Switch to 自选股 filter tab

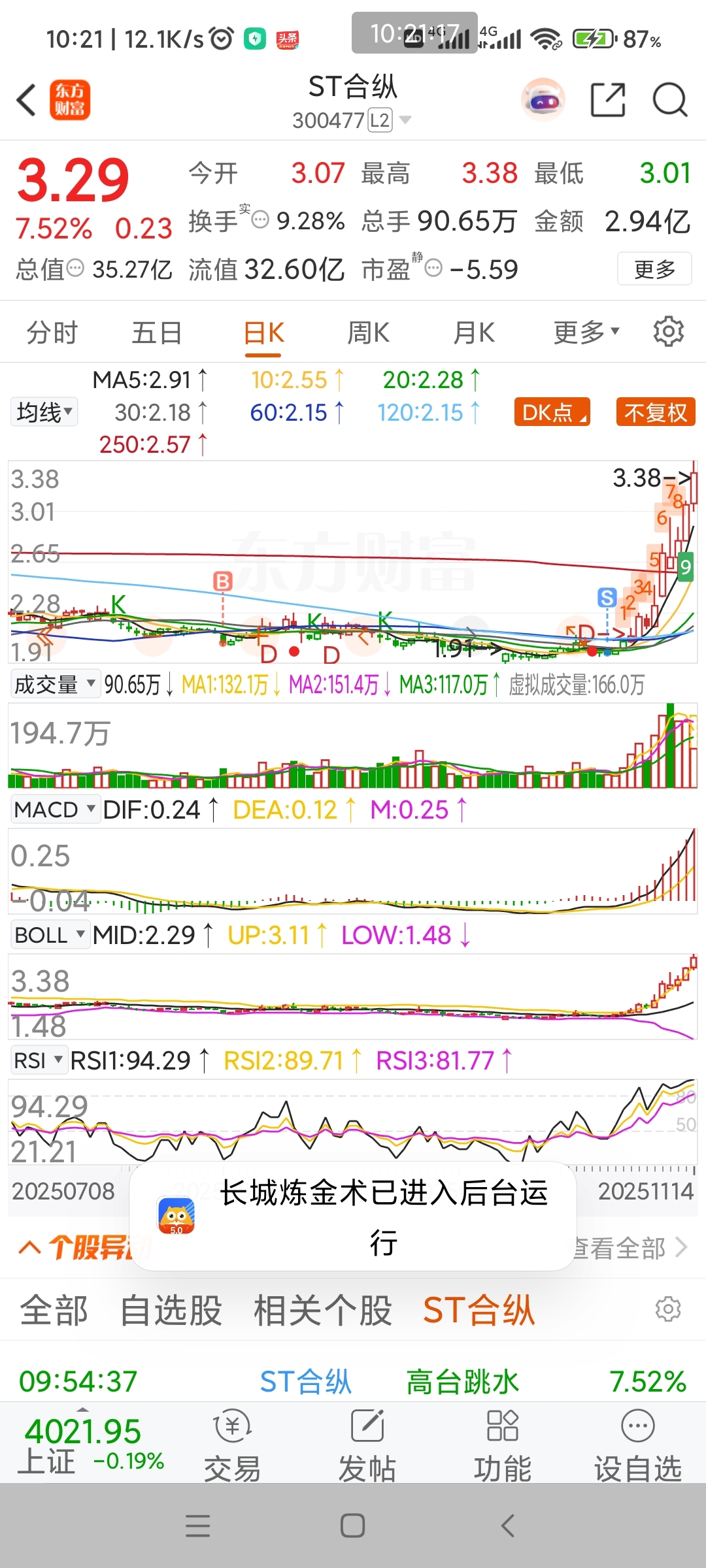click(171, 1310)
